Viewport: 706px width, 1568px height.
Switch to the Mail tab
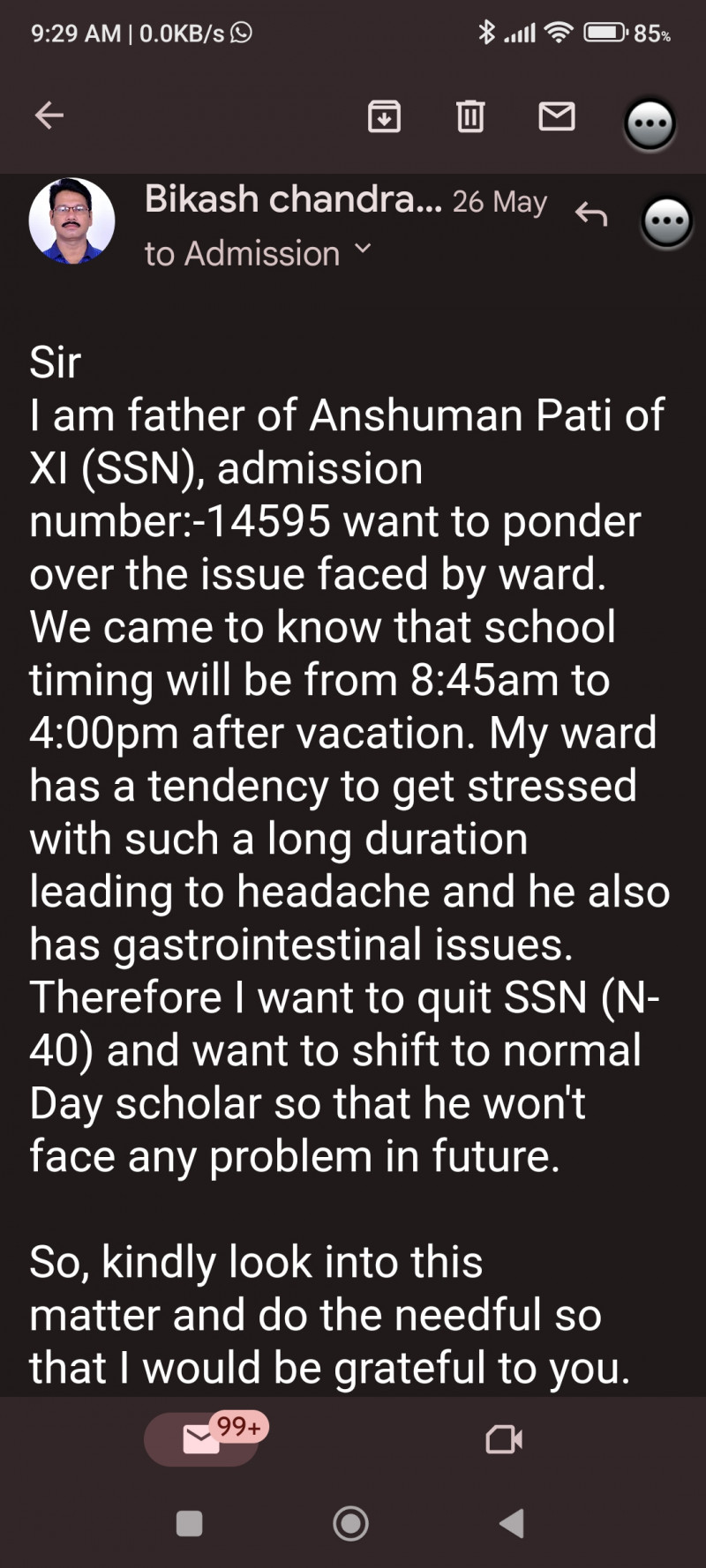202,1439
